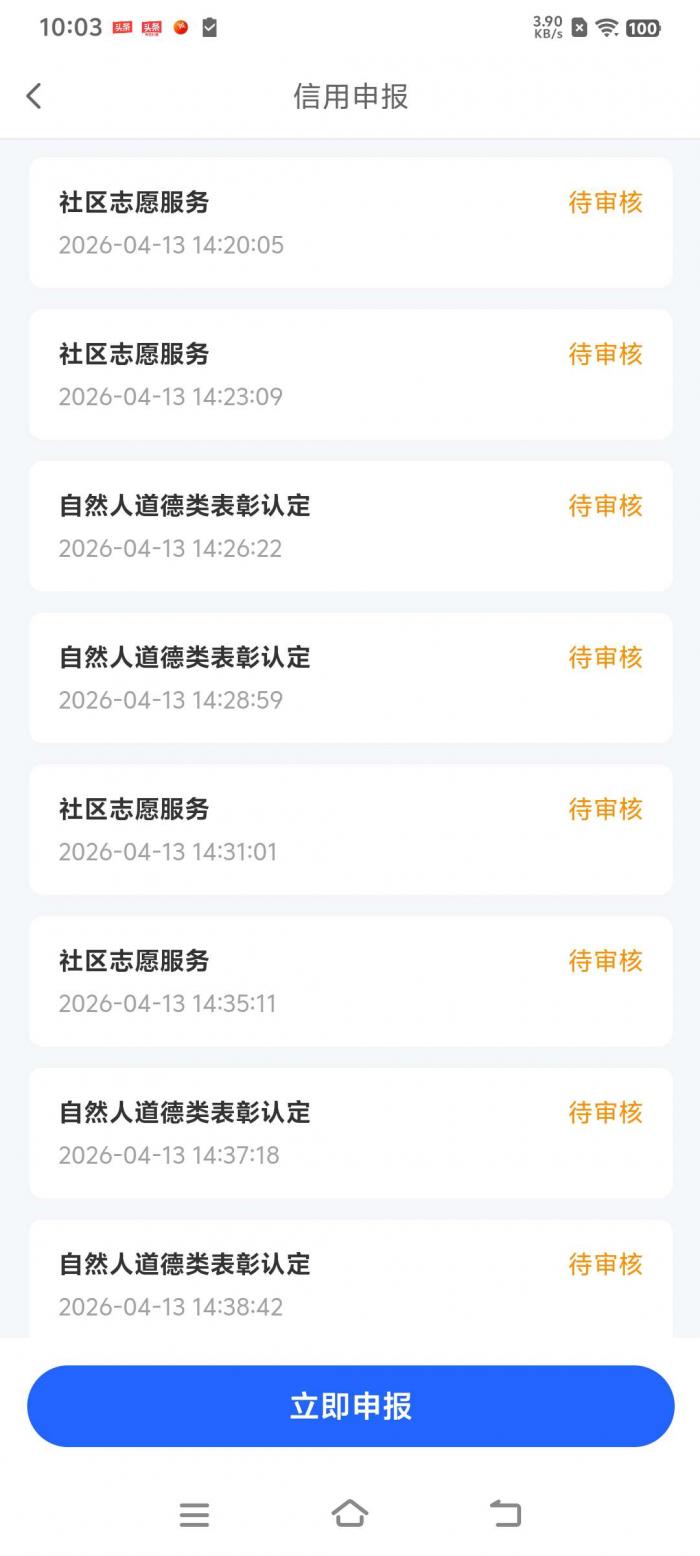This screenshot has height=1556, width=700.
Task: View the 自然人道德类表彰认定 record from 14:28:59
Action: pos(350,678)
